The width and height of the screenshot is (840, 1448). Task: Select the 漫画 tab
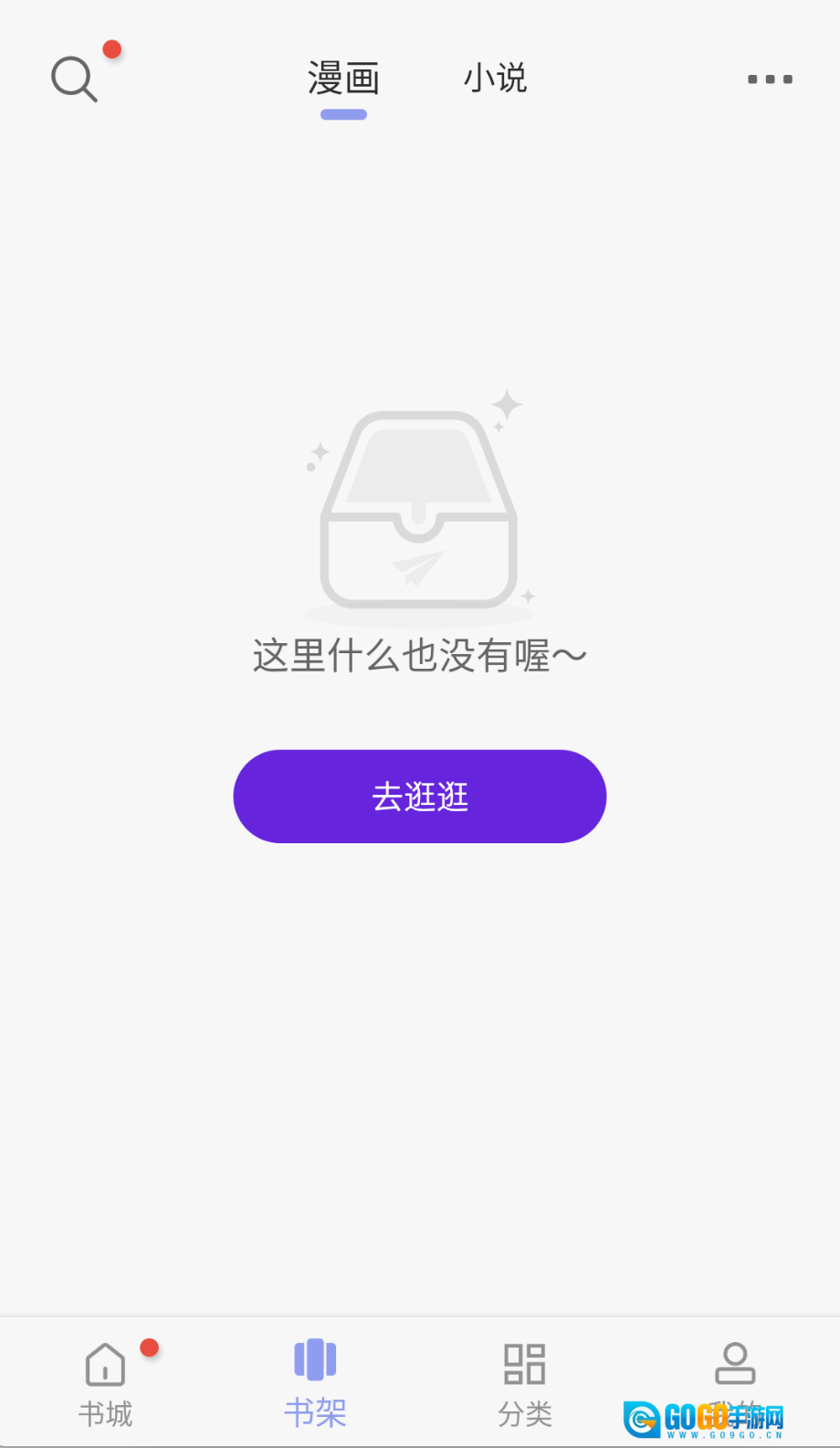(x=344, y=79)
